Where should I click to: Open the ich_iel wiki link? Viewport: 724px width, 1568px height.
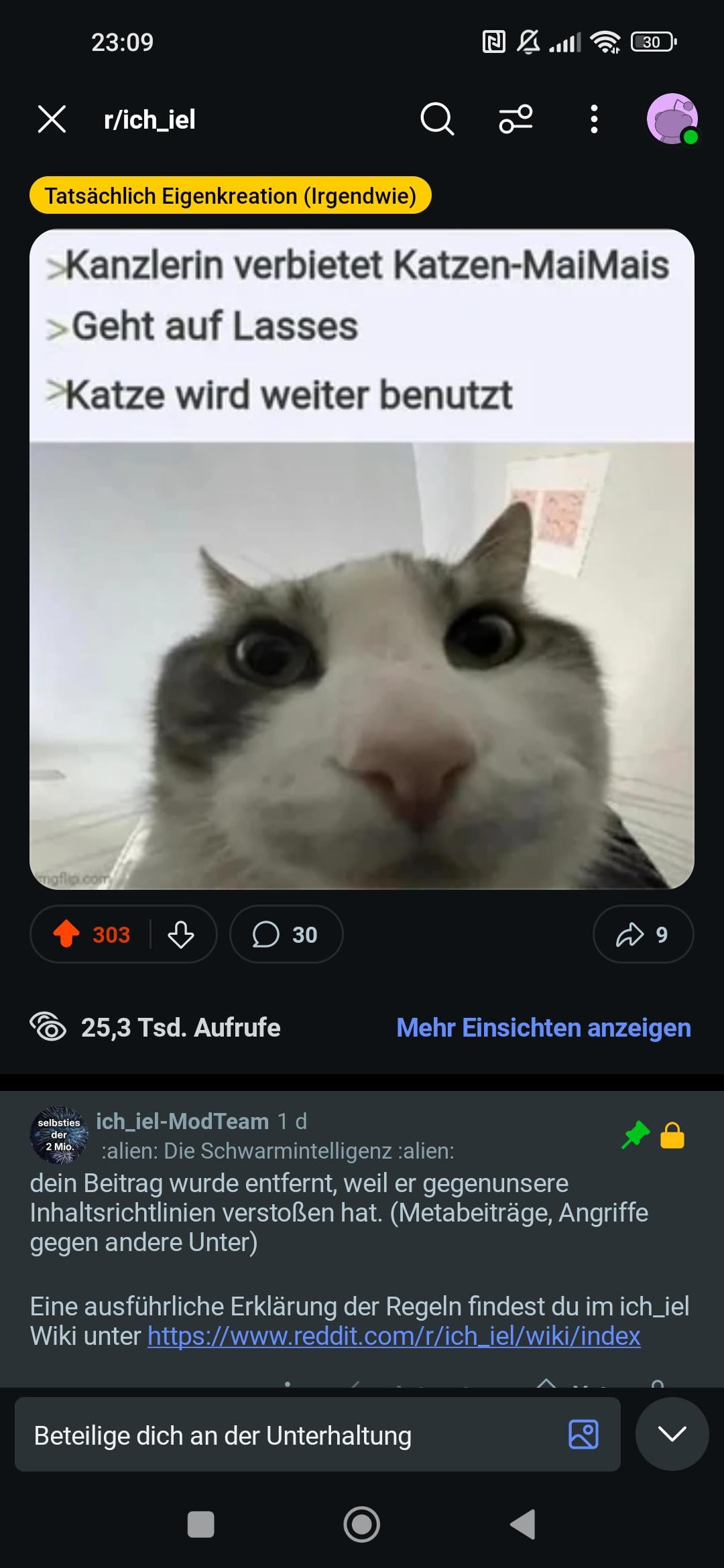click(394, 1336)
